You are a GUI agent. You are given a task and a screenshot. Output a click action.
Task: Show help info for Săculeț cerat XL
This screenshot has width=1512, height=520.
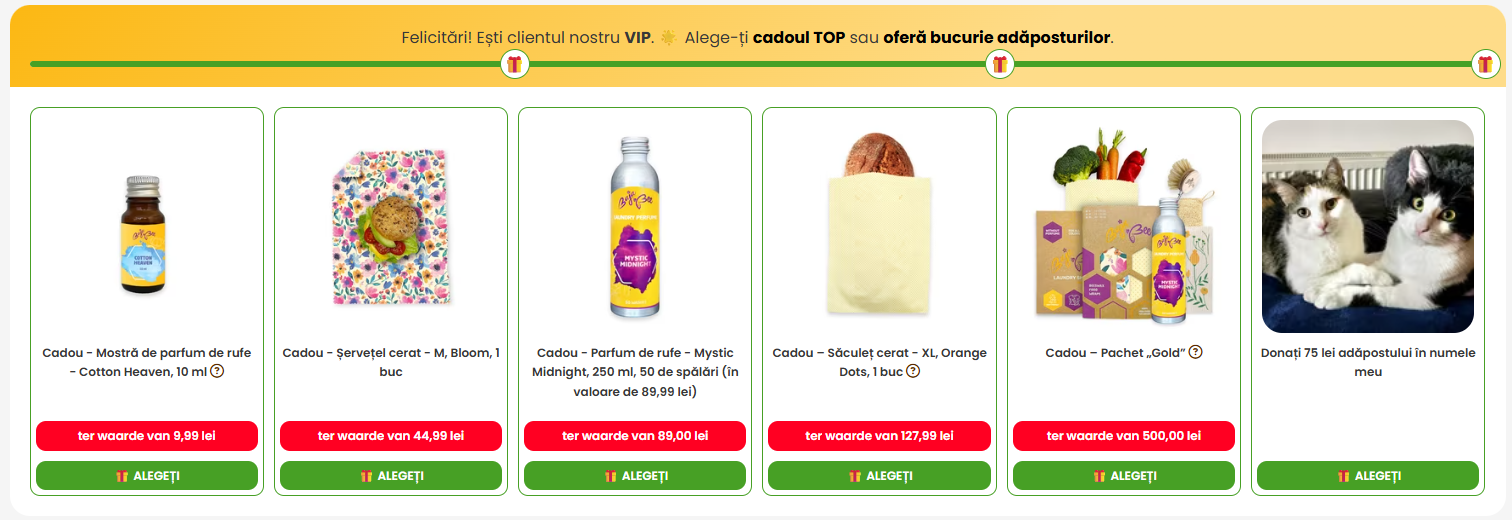(x=913, y=372)
